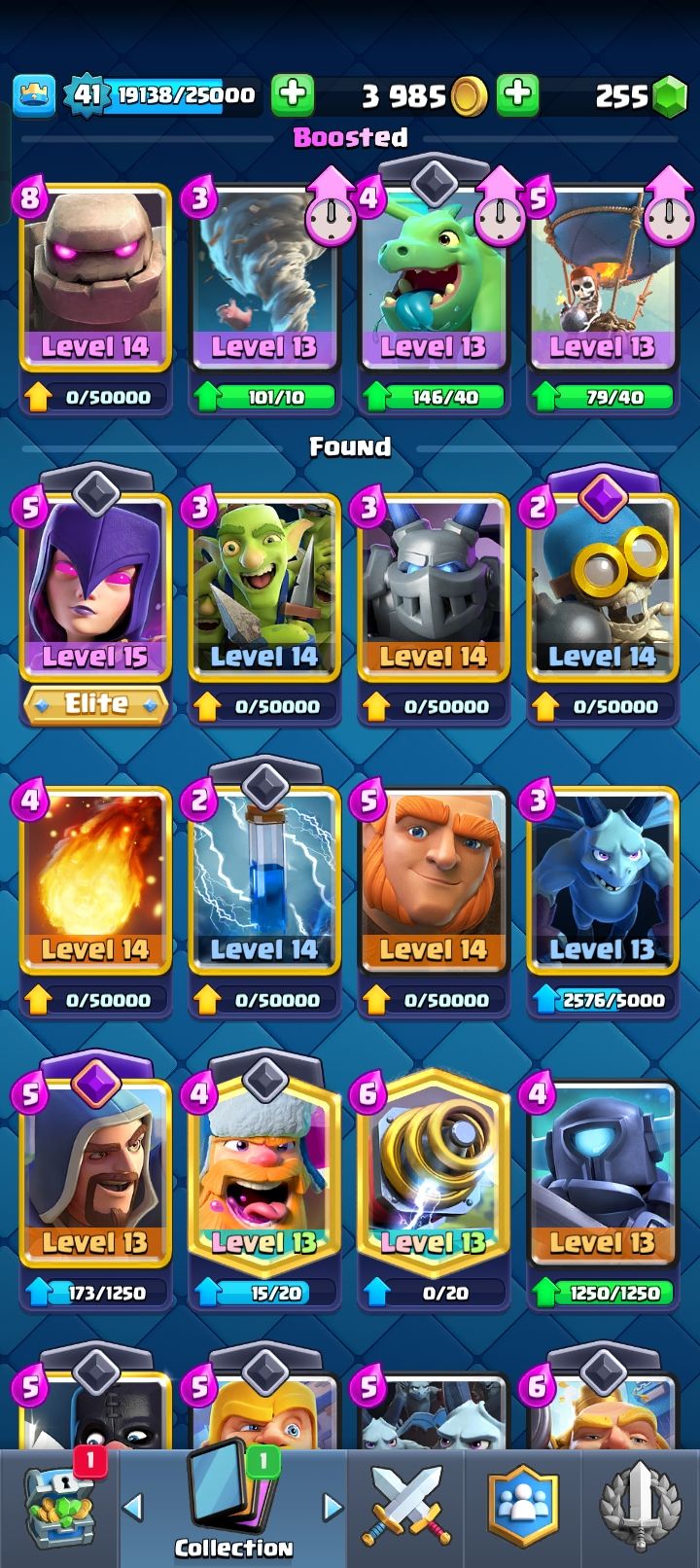Open the Shop tab with the chest
This screenshot has width=700, height=1568.
[60, 1508]
